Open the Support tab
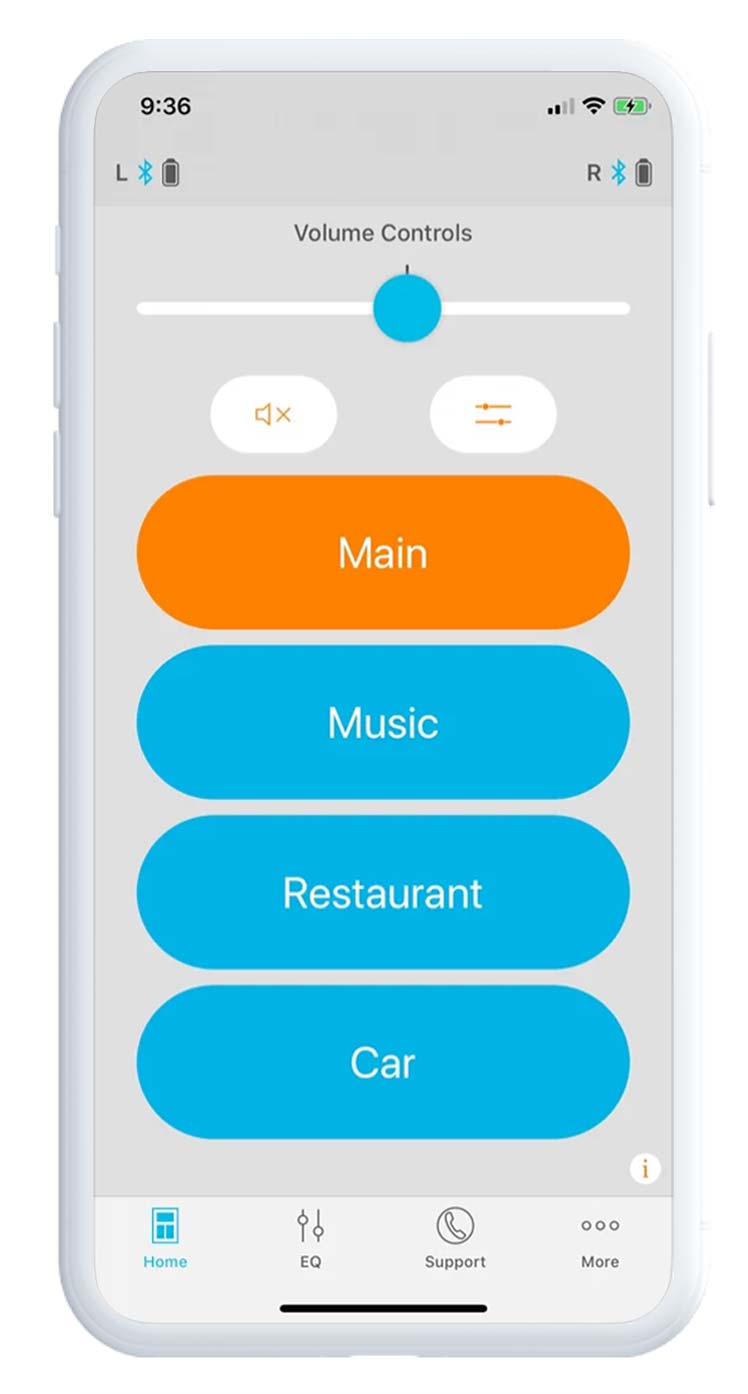This screenshot has height=1394, width=748. (455, 1238)
